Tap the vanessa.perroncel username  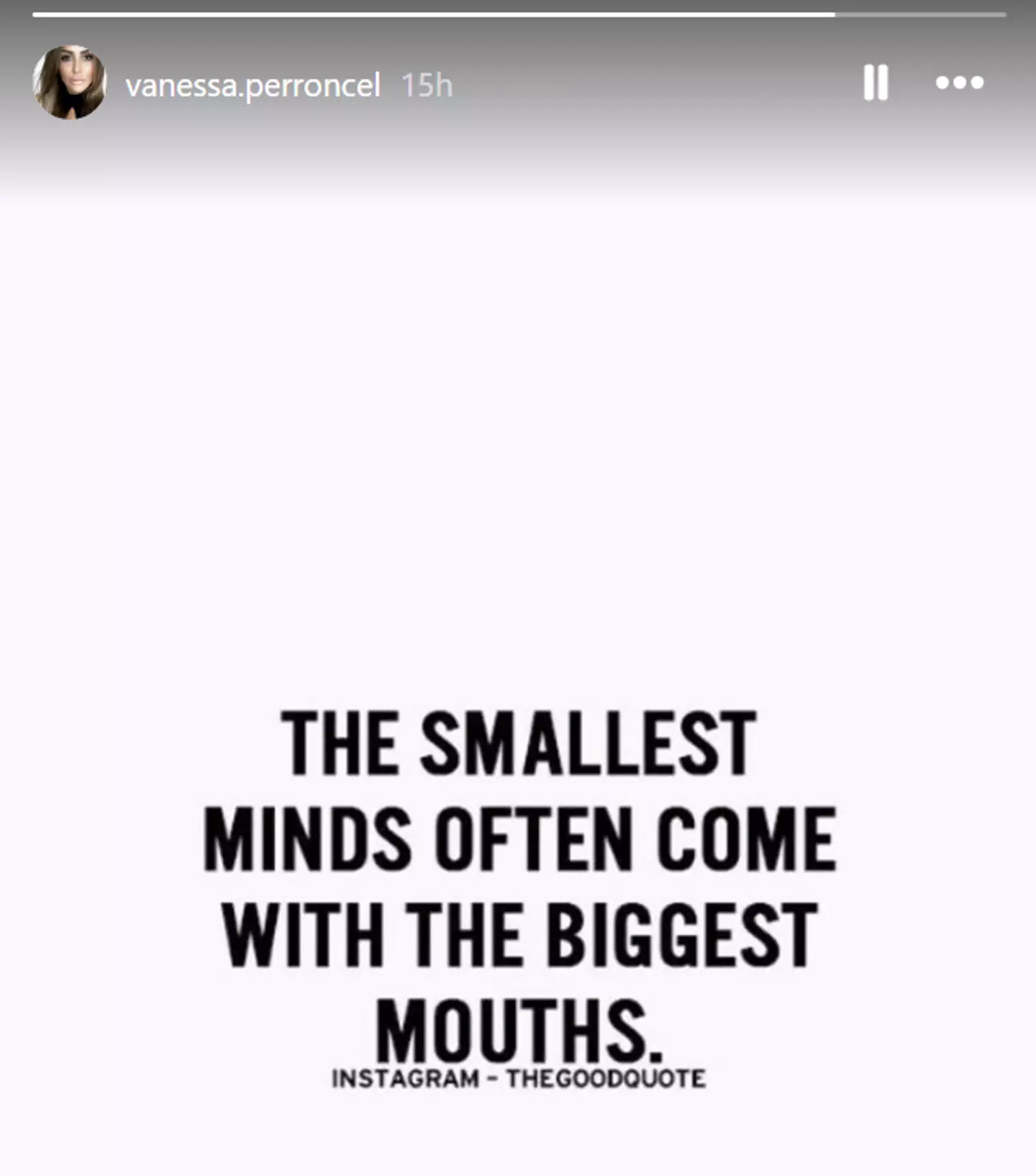pos(253,86)
